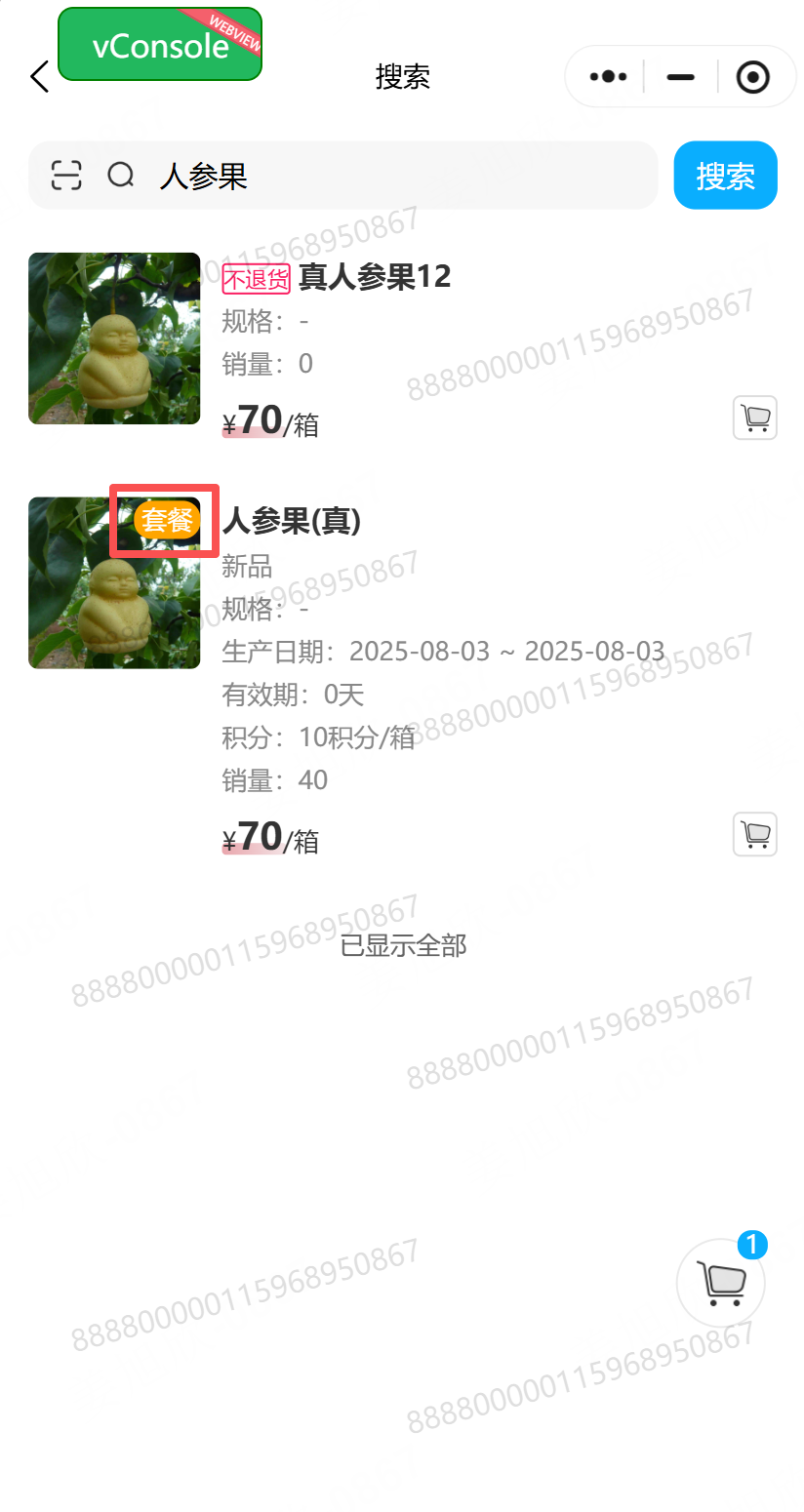Close the mini program via the circle icon

click(x=752, y=76)
